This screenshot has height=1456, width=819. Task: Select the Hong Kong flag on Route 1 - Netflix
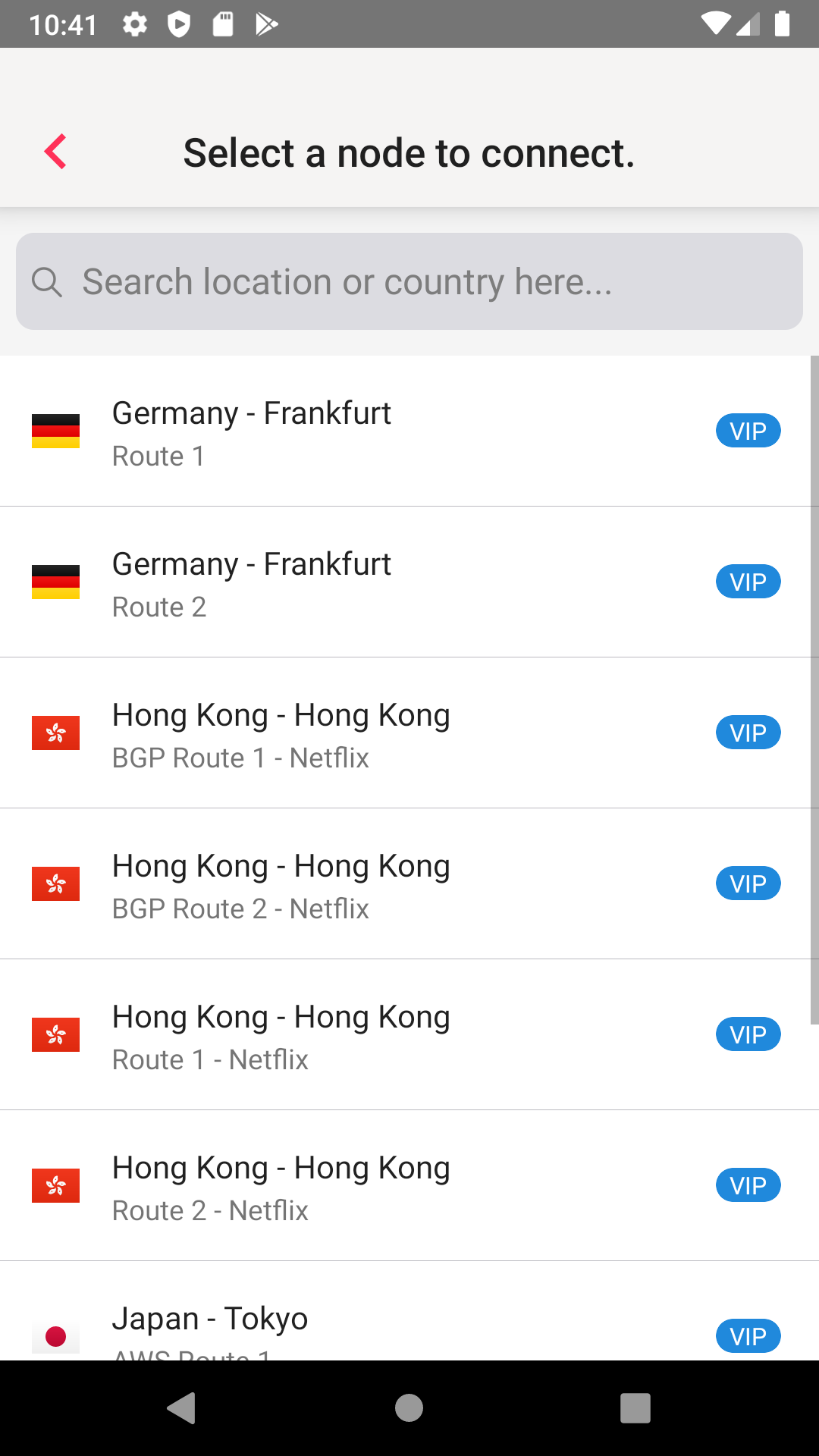55,1034
